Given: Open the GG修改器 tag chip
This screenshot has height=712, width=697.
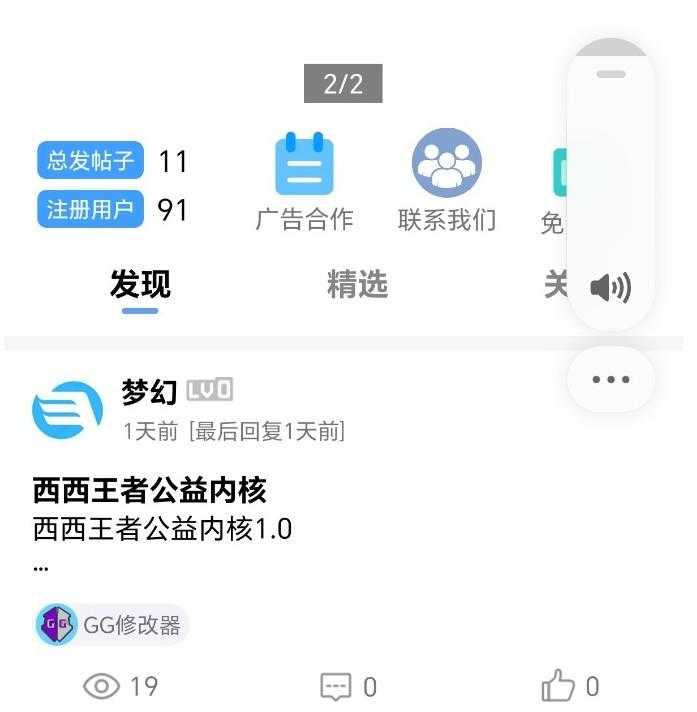Looking at the screenshot, I should tap(111, 625).
